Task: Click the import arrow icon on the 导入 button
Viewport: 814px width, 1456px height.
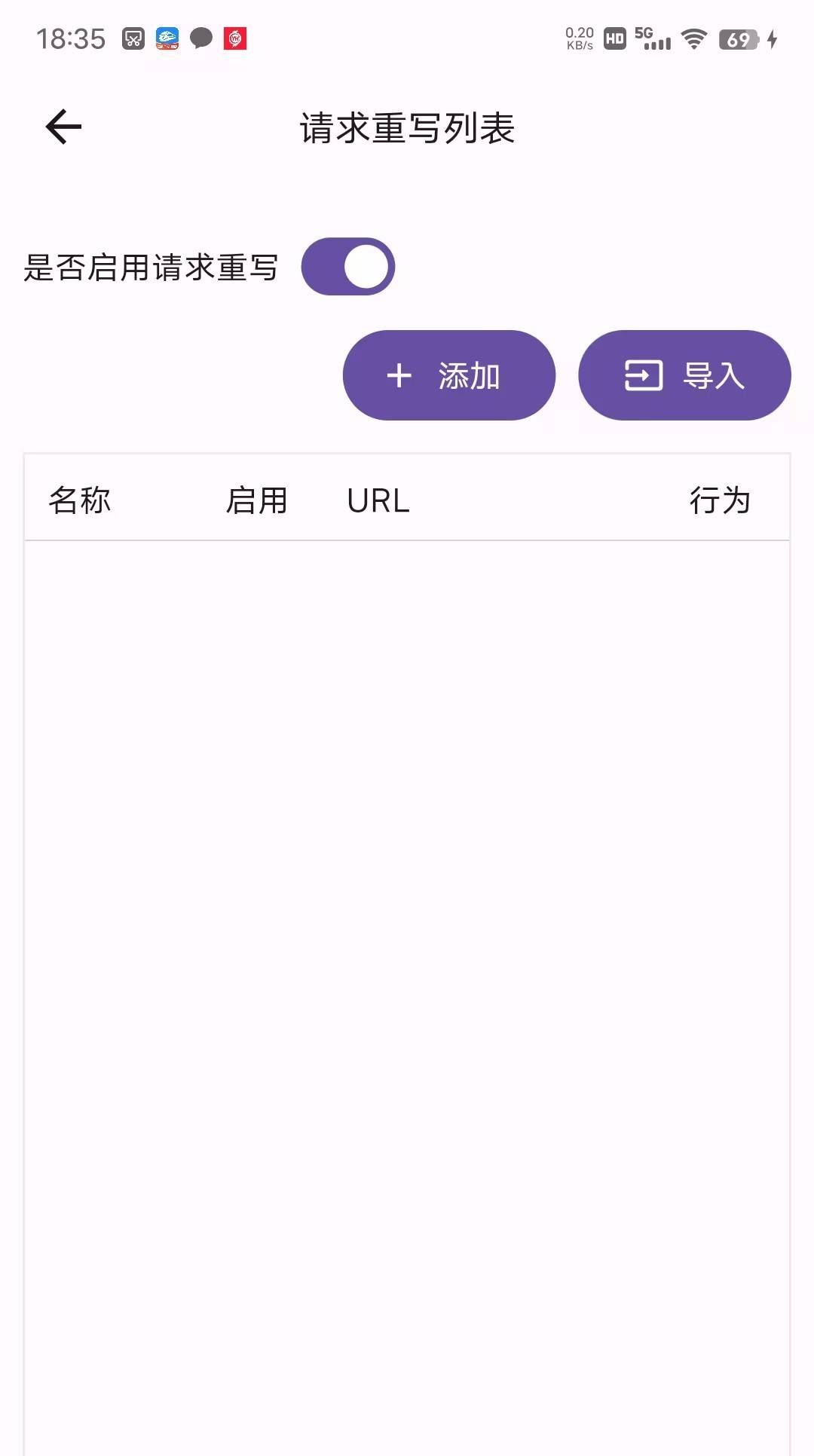Action: point(641,375)
